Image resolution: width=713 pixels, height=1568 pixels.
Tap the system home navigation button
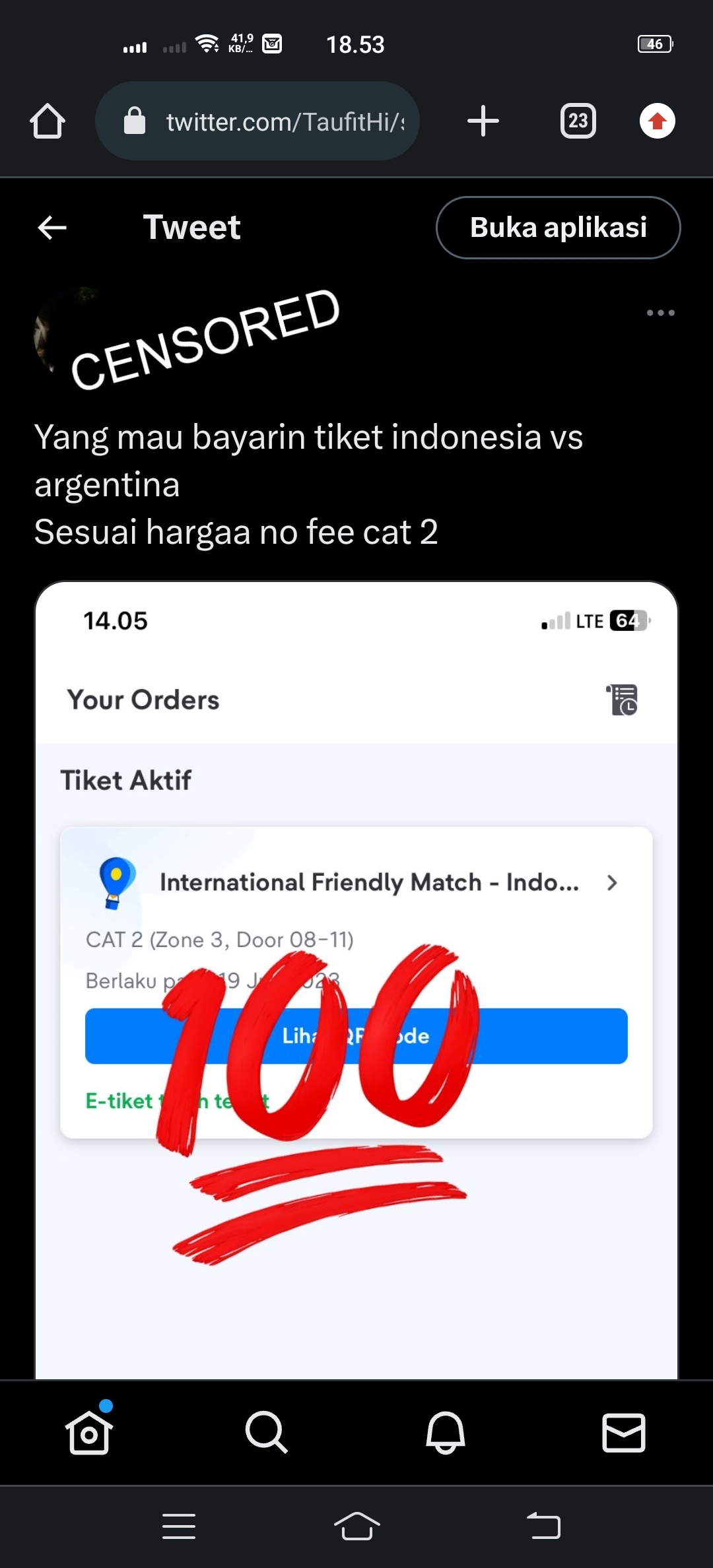pos(356,1526)
